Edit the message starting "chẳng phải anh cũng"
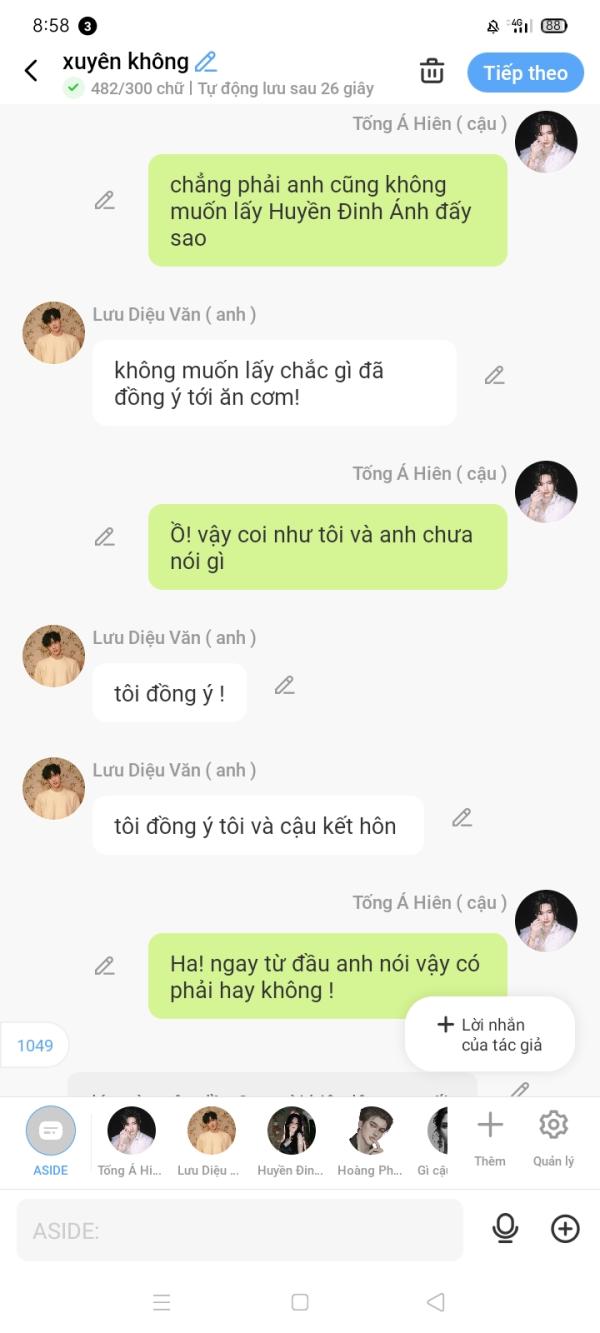Screen dimensions: 600x1333 [x=105, y=201]
